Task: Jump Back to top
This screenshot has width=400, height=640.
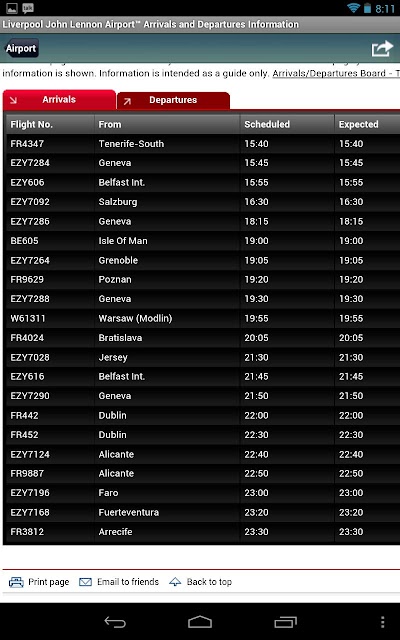Action: pyautogui.click(x=200, y=582)
